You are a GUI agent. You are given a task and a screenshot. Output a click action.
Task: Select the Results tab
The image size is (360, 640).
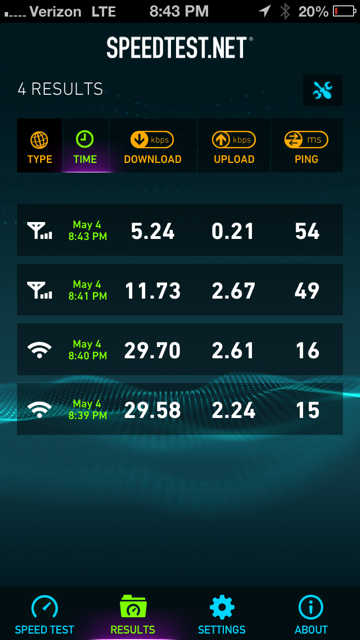coord(133,614)
